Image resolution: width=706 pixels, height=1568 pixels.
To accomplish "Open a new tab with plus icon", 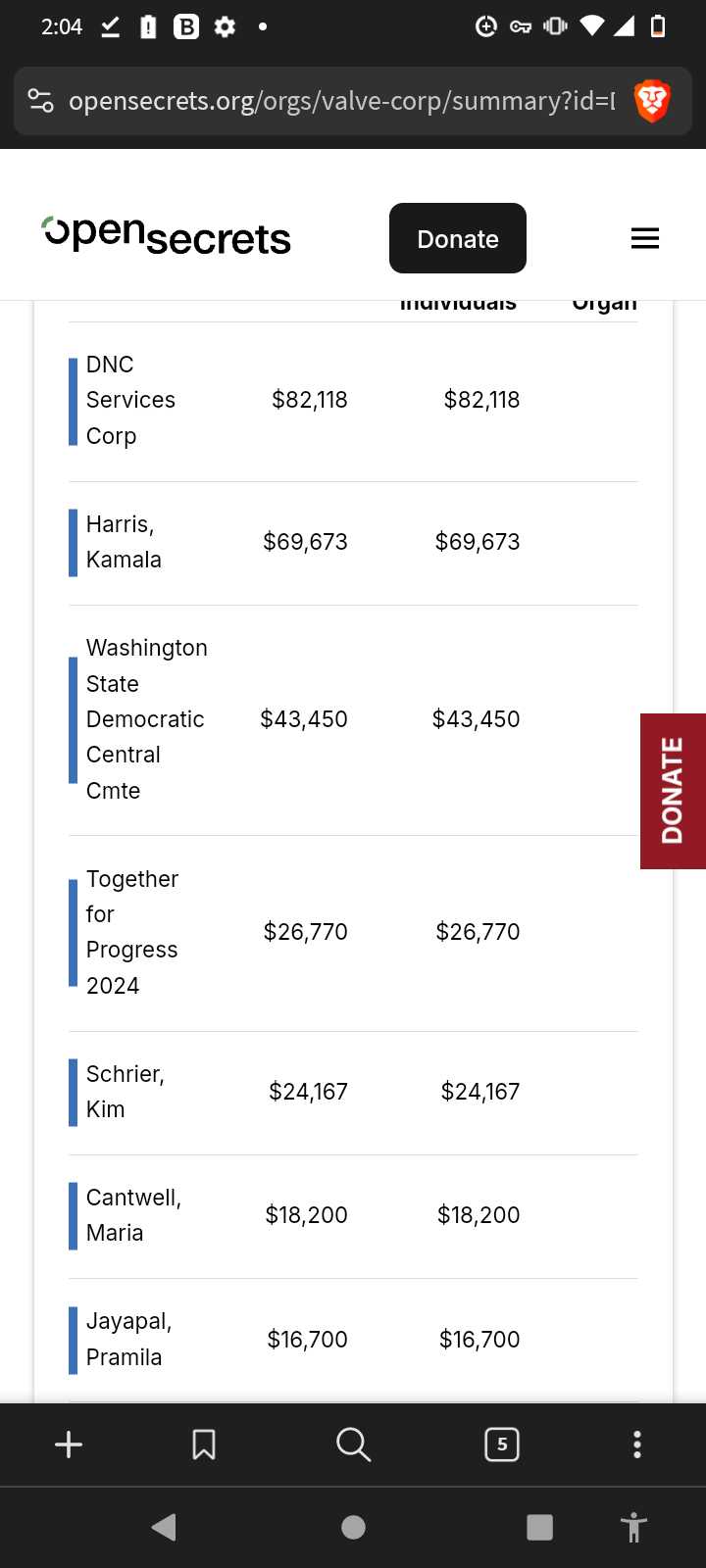I will point(69,1445).
